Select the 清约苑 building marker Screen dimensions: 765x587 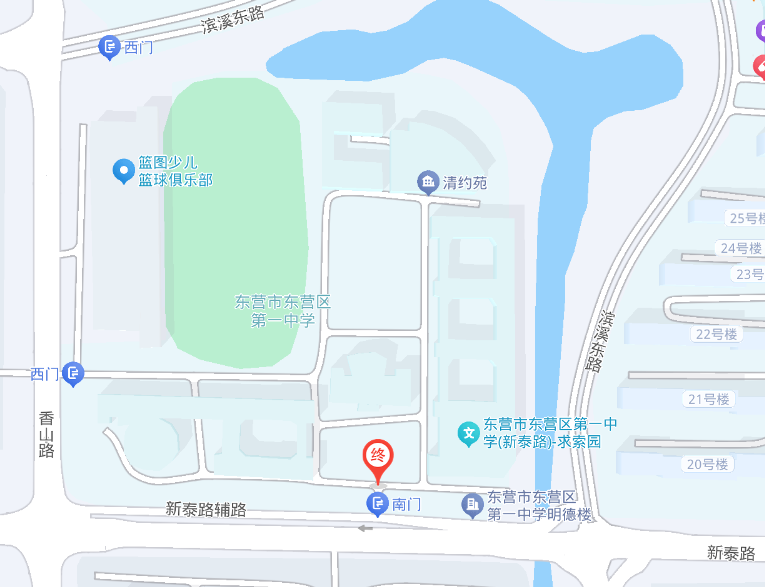point(427,182)
